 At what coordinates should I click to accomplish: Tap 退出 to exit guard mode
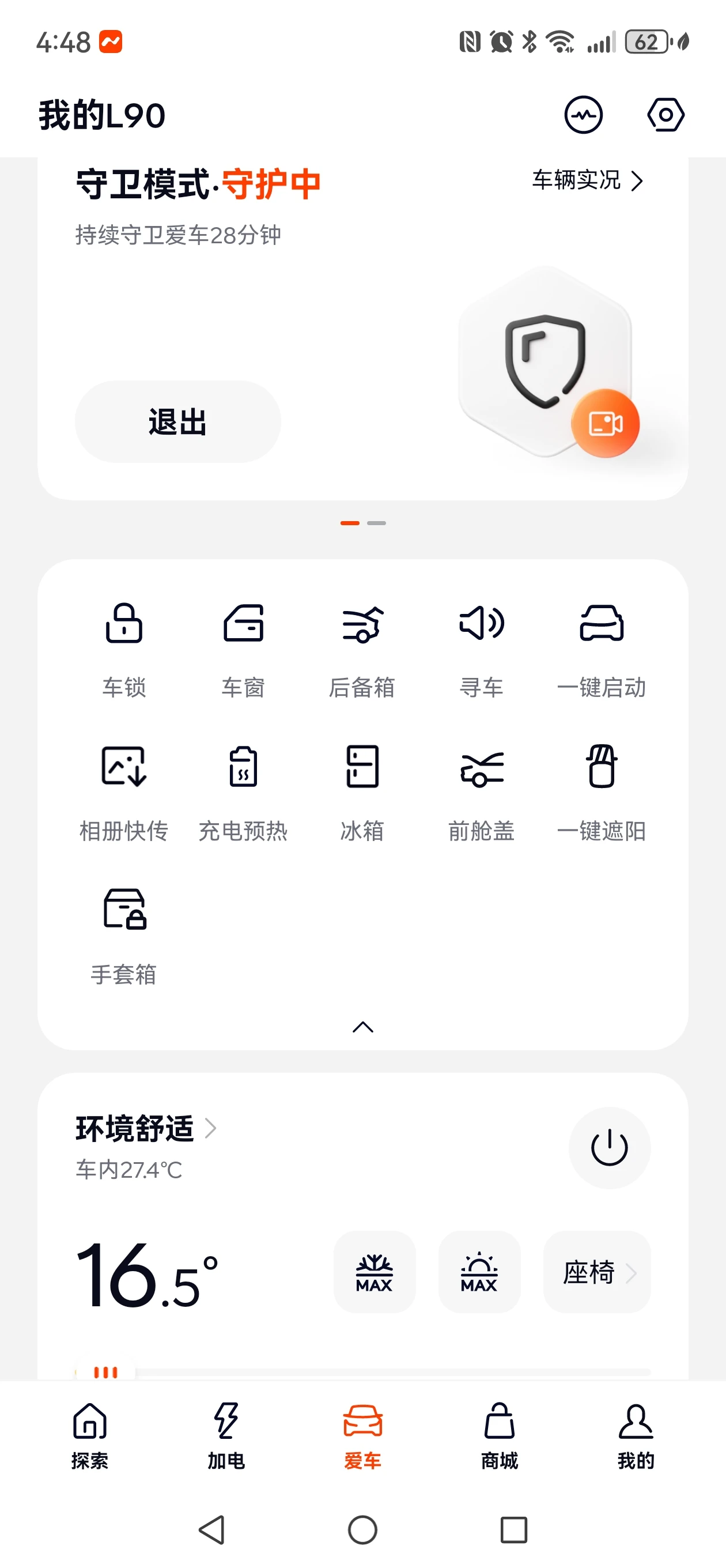pos(177,421)
